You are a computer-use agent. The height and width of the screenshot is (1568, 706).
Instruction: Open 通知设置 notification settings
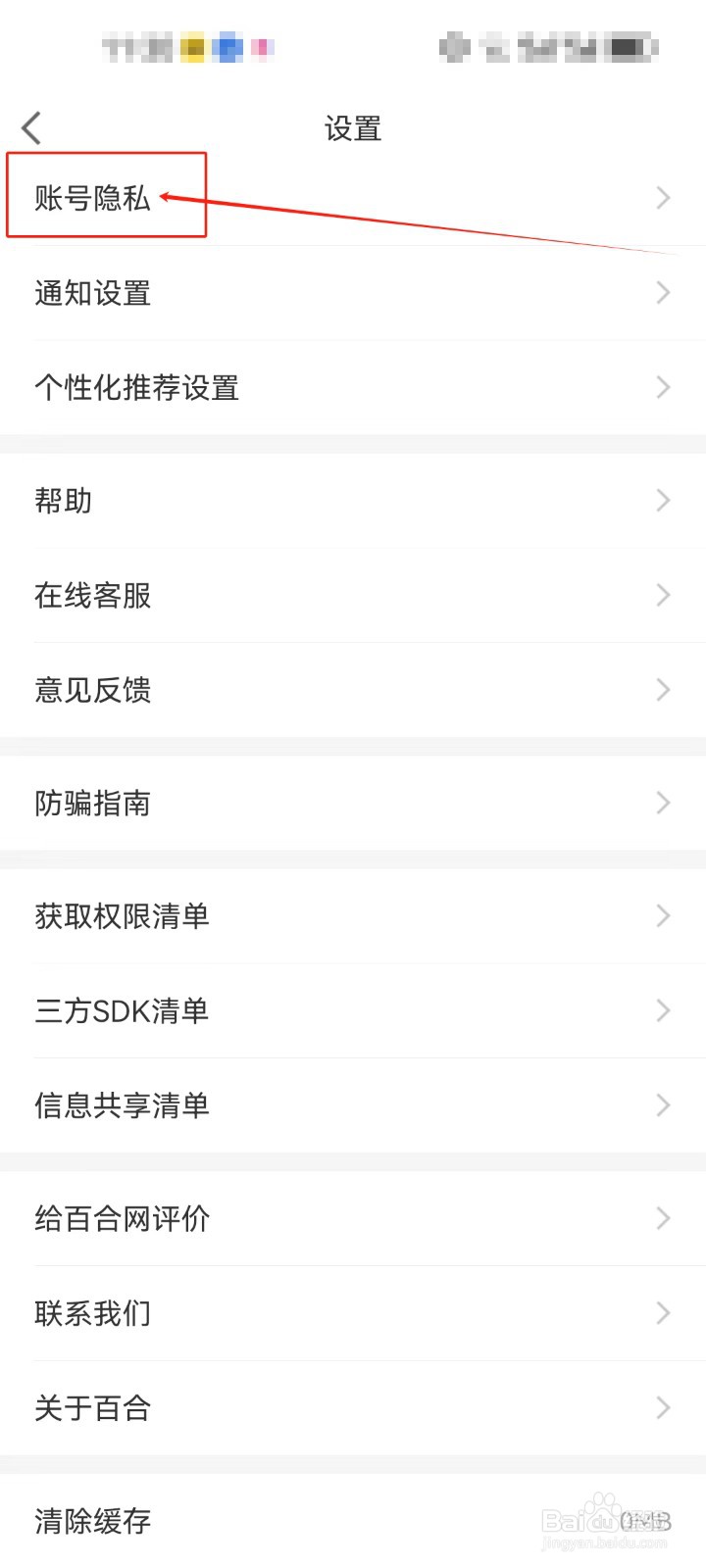click(x=93, y=292)
